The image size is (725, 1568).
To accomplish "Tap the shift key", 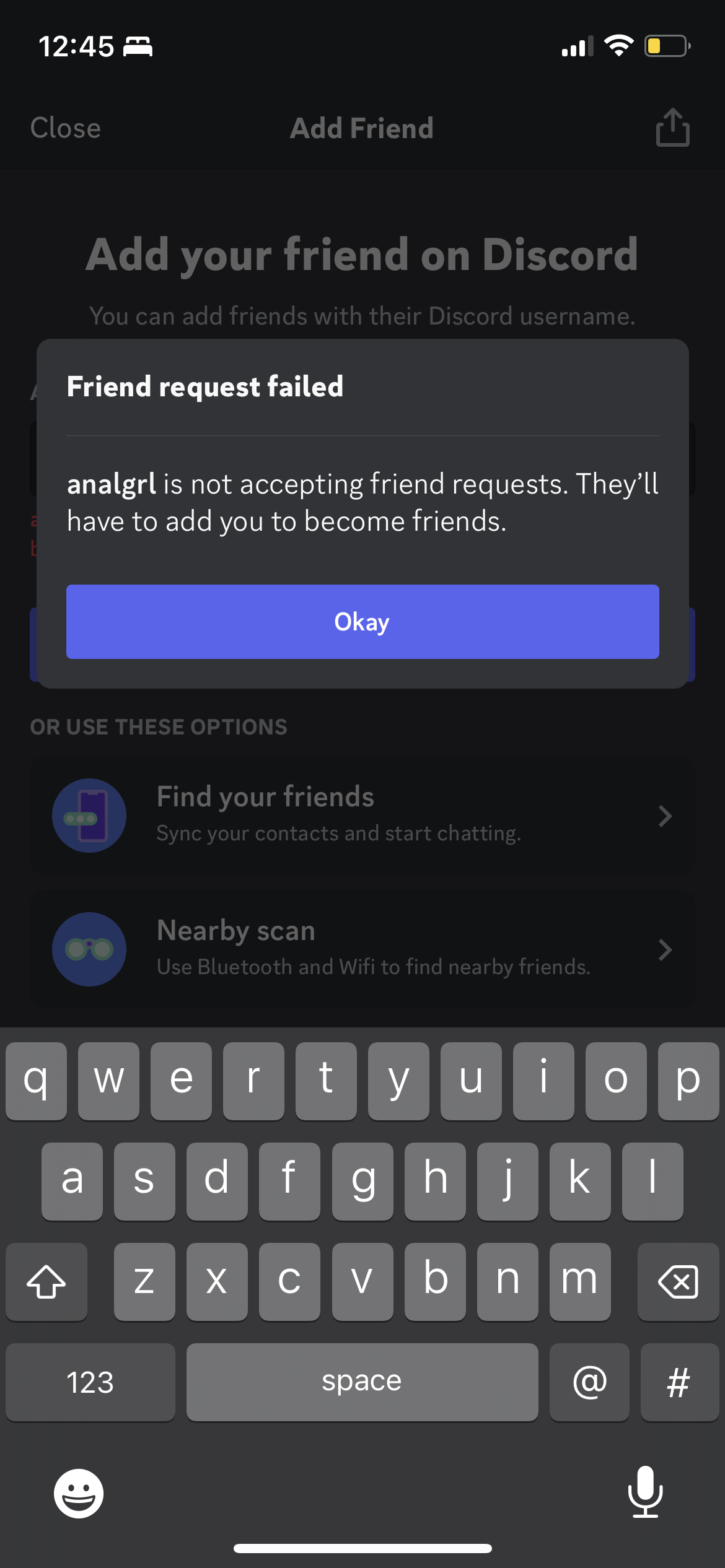I will pos(46,1281).
